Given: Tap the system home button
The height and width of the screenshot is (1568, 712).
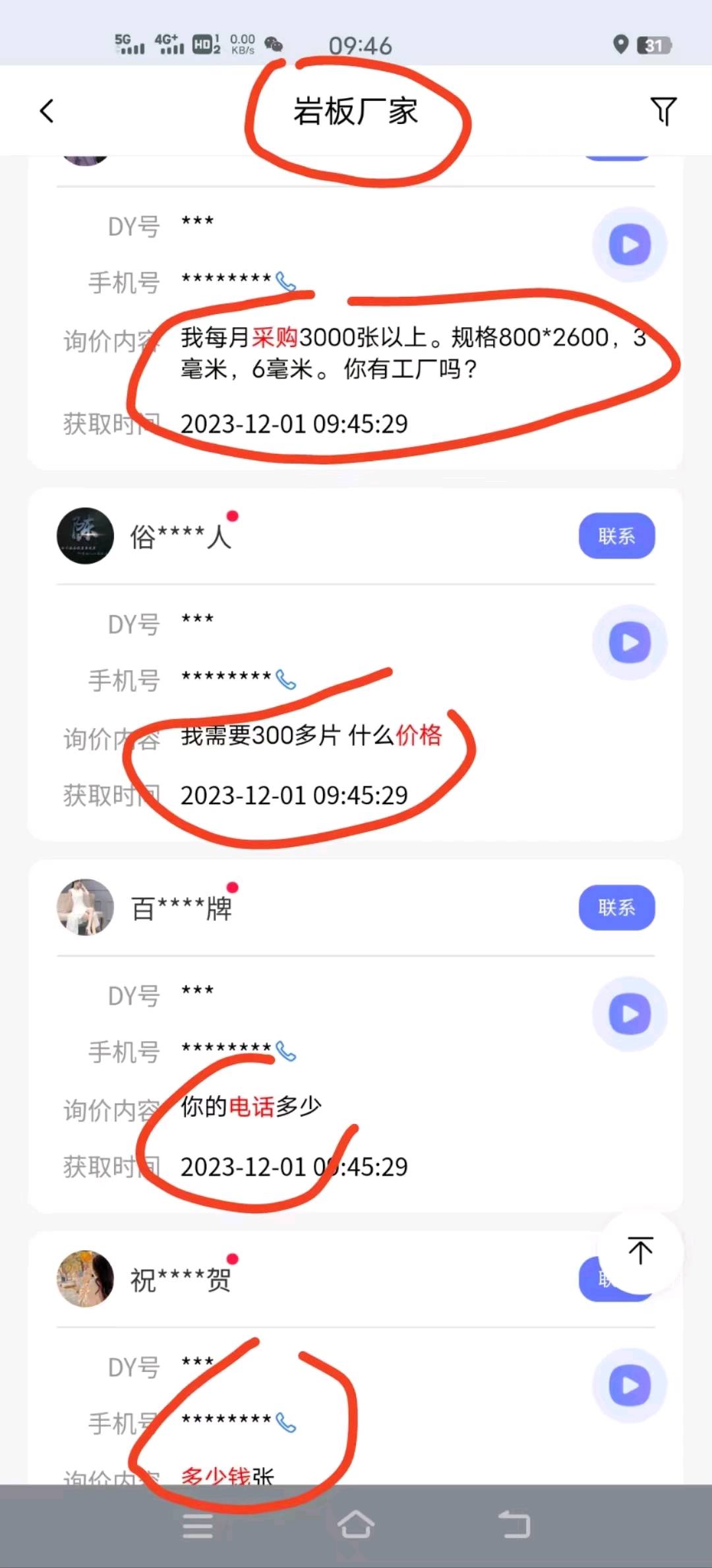Looking at the screenshot, I should coord(356,1524).
